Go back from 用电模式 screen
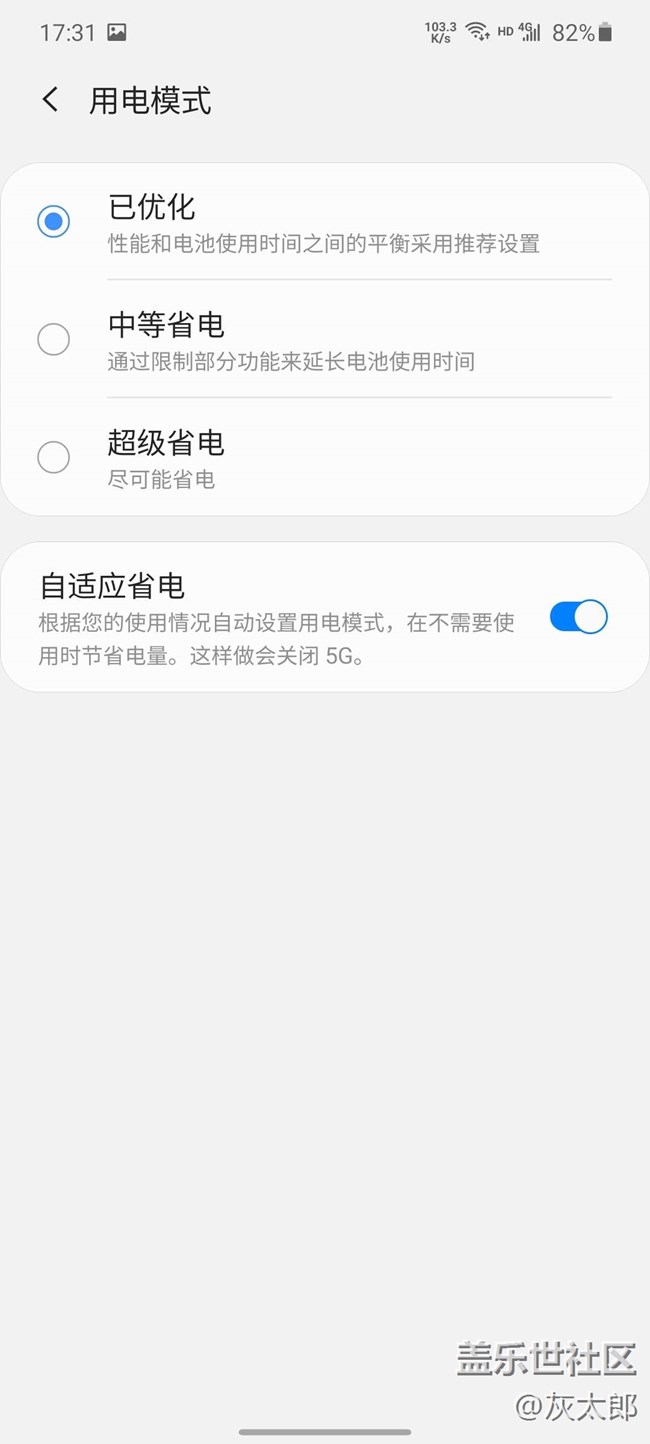 [50, 100]
